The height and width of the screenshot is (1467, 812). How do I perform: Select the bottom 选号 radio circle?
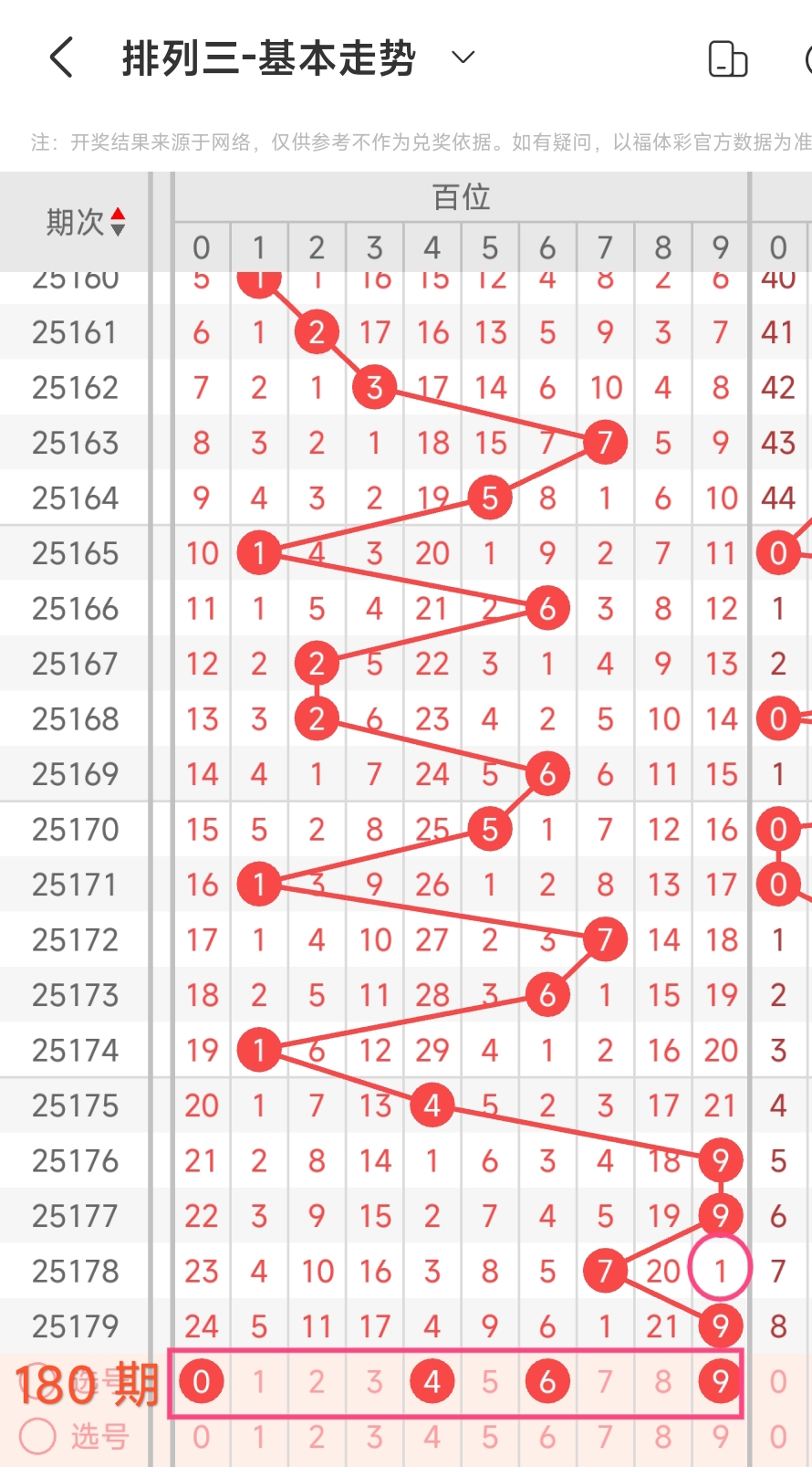click(37, 1436)
